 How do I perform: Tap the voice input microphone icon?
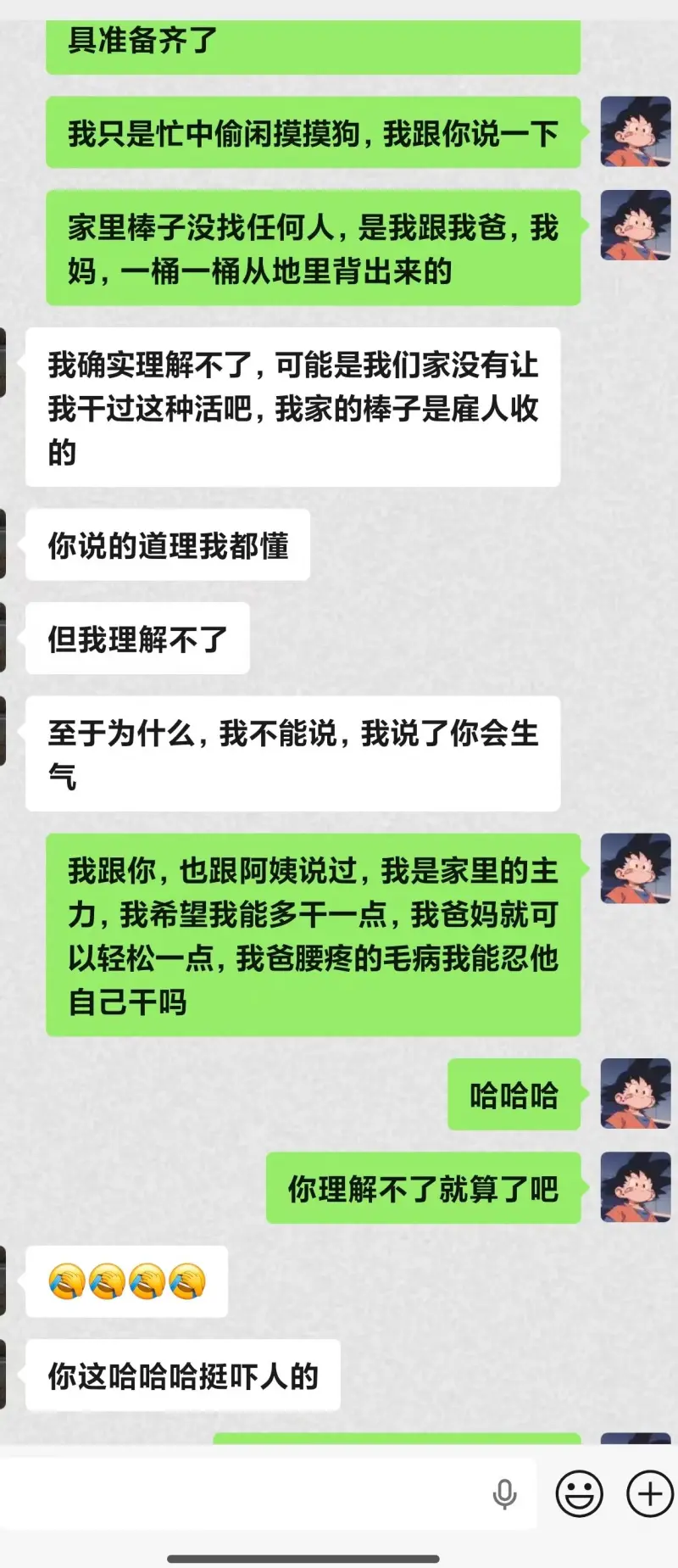(504, 1493)
